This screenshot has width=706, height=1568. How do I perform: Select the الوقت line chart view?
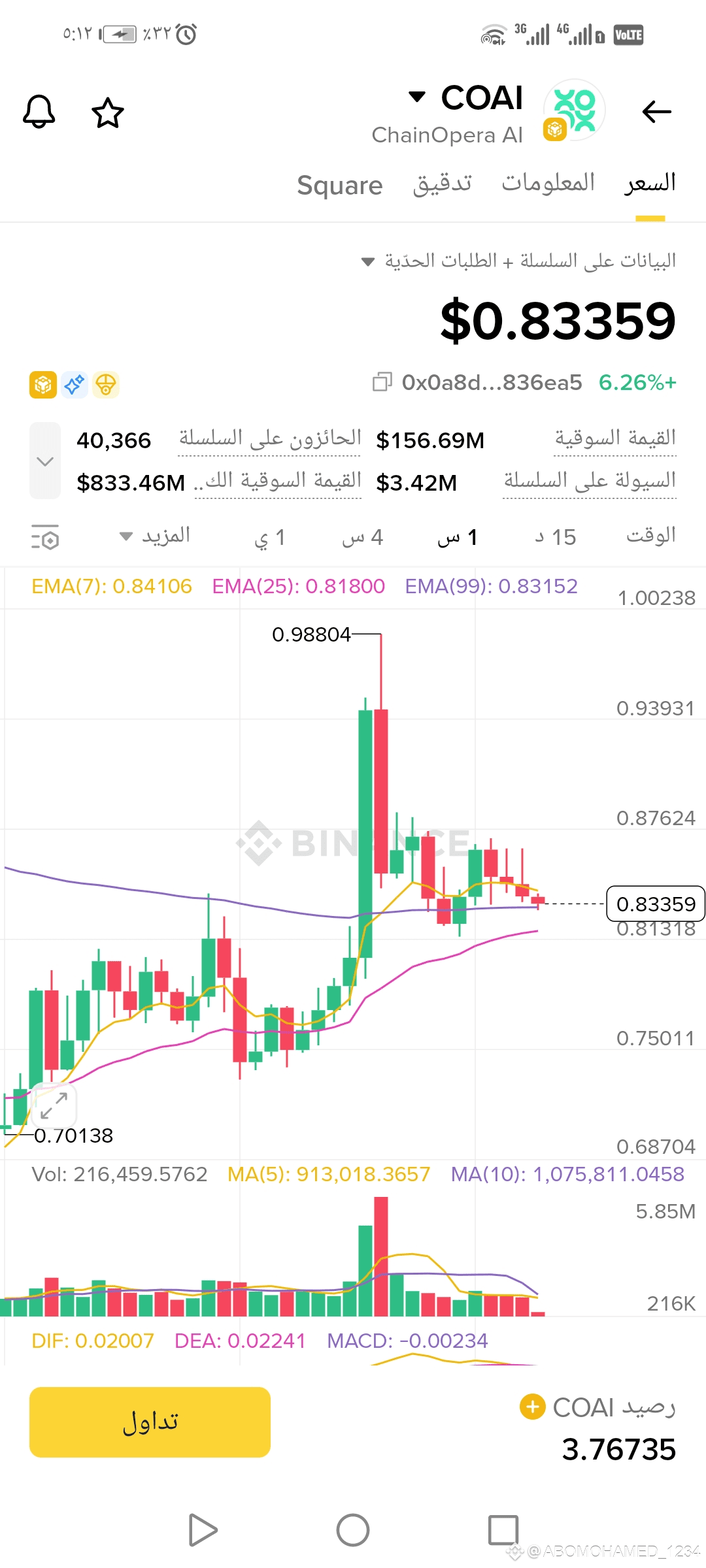pyautogui.click(x=650, y=536)
